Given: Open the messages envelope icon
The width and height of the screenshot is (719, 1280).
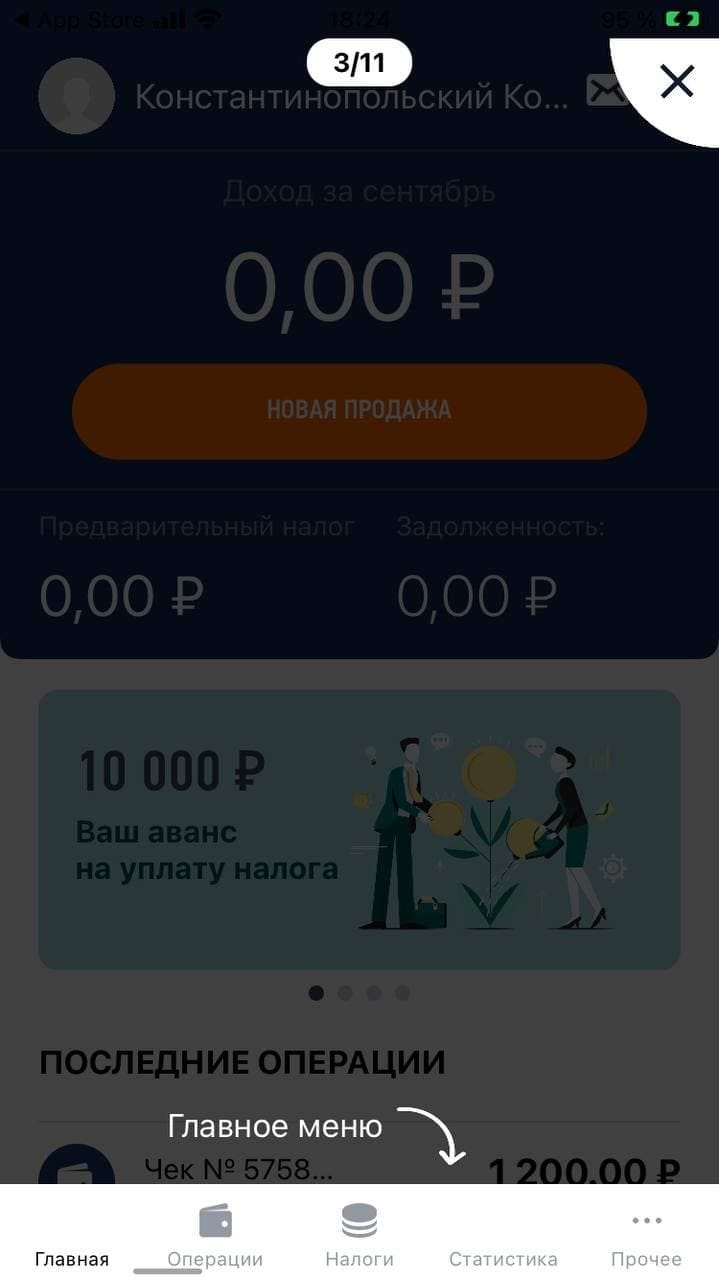Looking at the screenshot, I should tap(605, 92).
